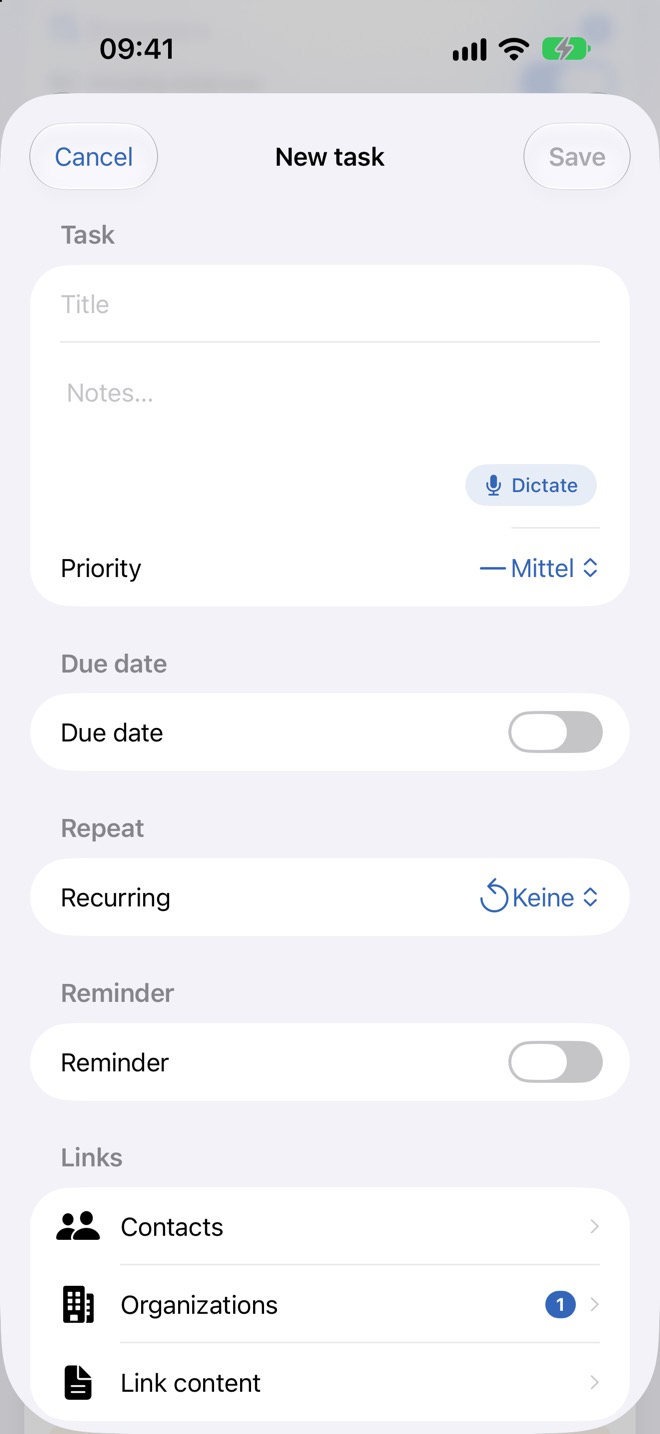The image size is (660, 1434).
Task: Tap the Save button
Action: (577, 157)
